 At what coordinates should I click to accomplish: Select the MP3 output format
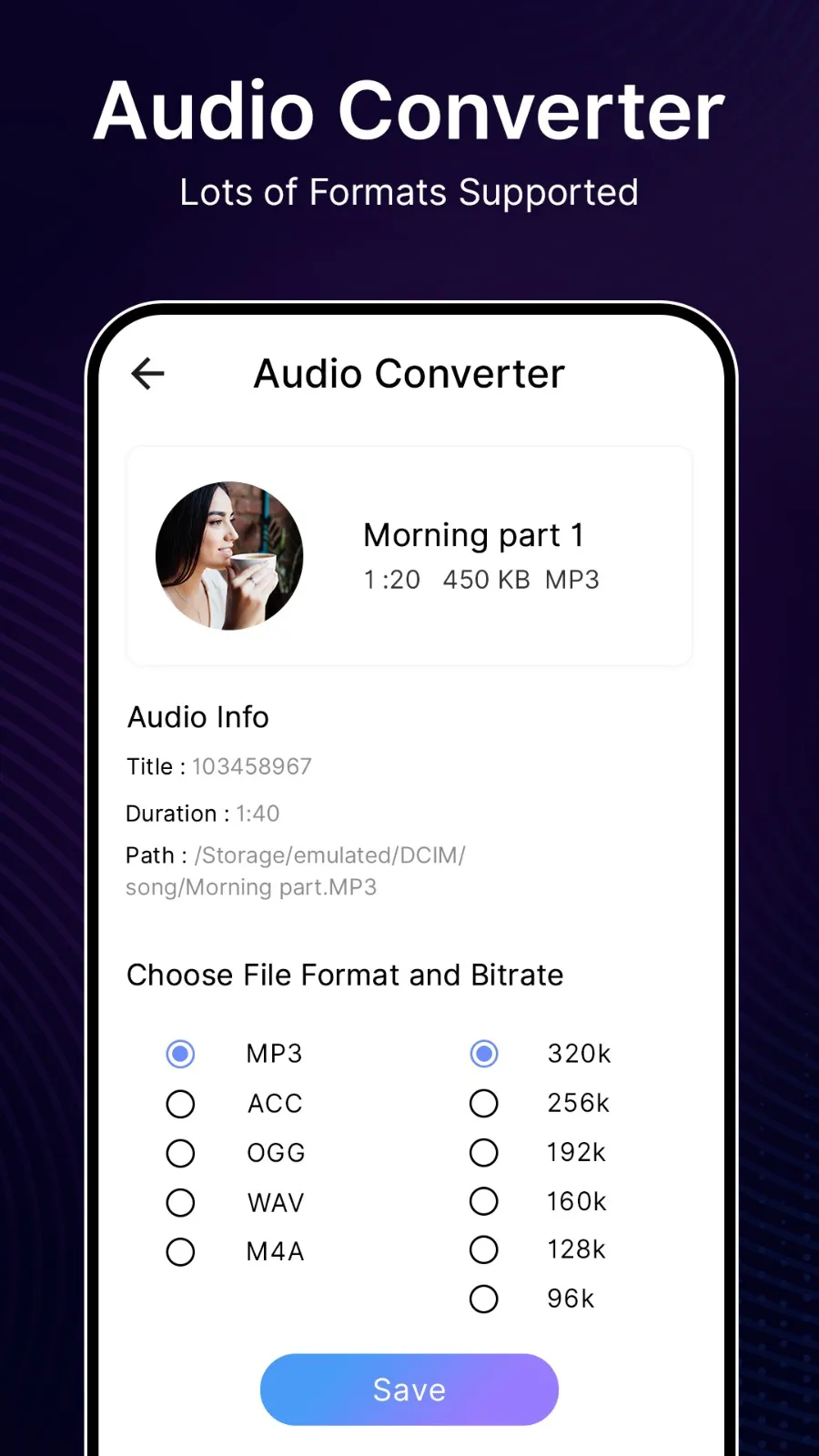point(180,1053)
